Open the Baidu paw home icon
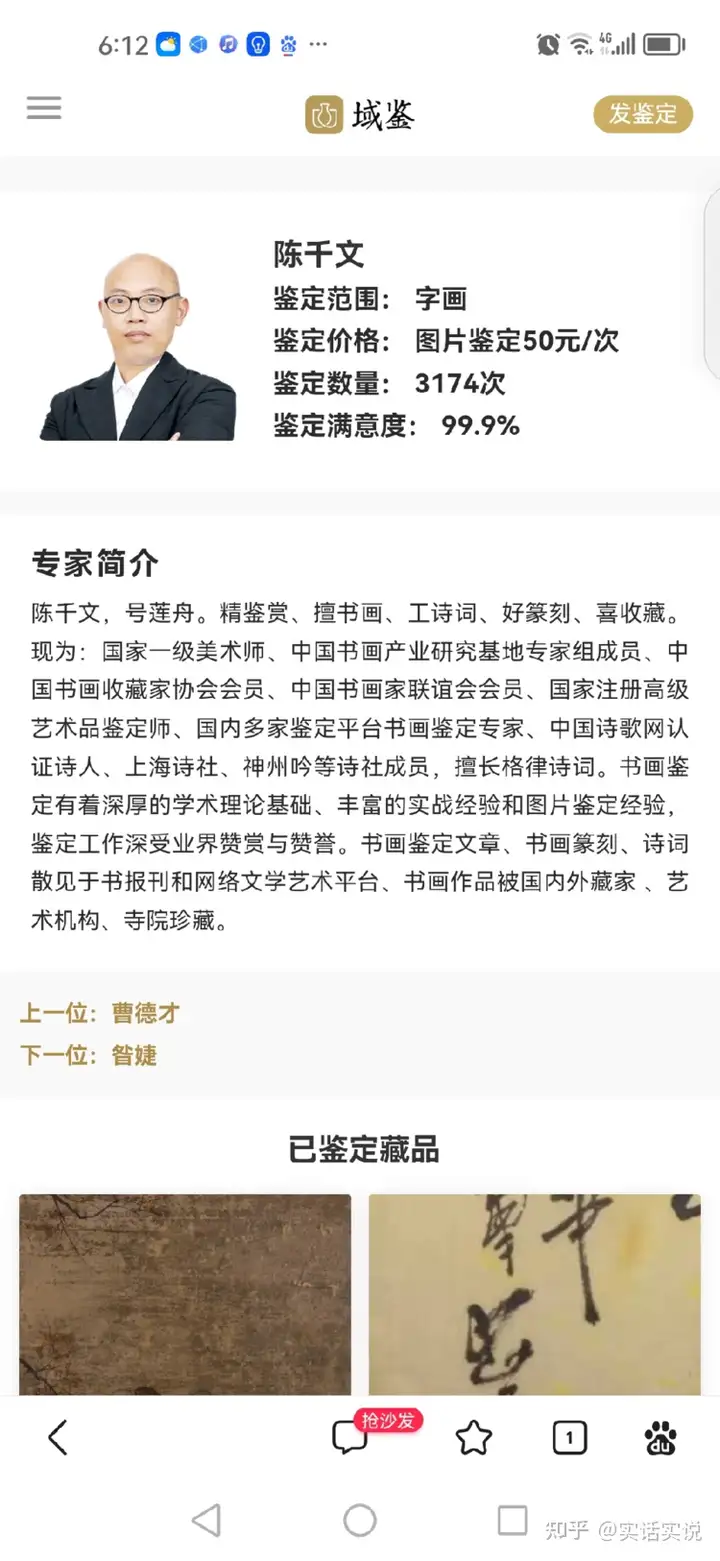 coord(660,1438)
